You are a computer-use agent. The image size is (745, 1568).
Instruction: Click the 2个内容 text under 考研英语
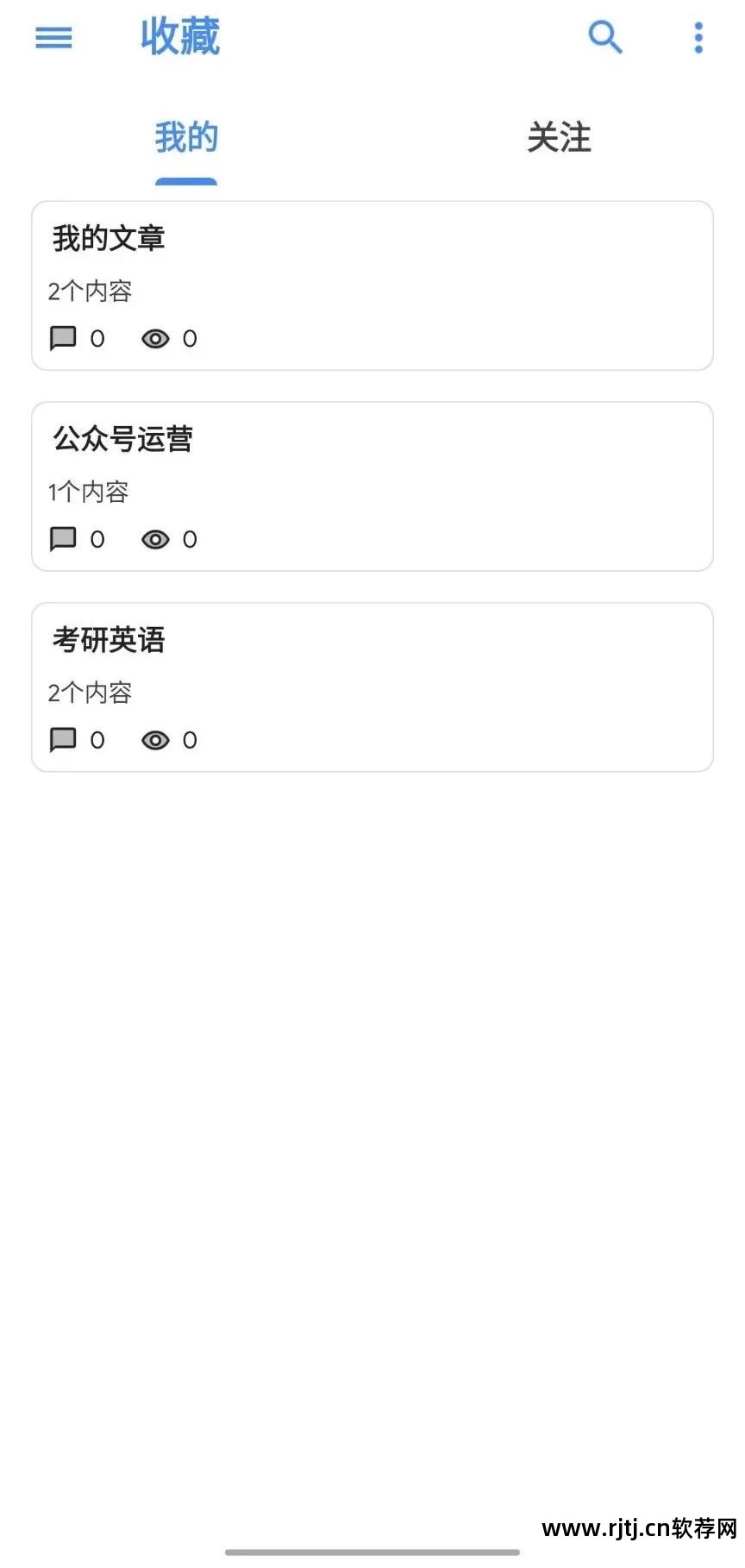click(90, 693)
